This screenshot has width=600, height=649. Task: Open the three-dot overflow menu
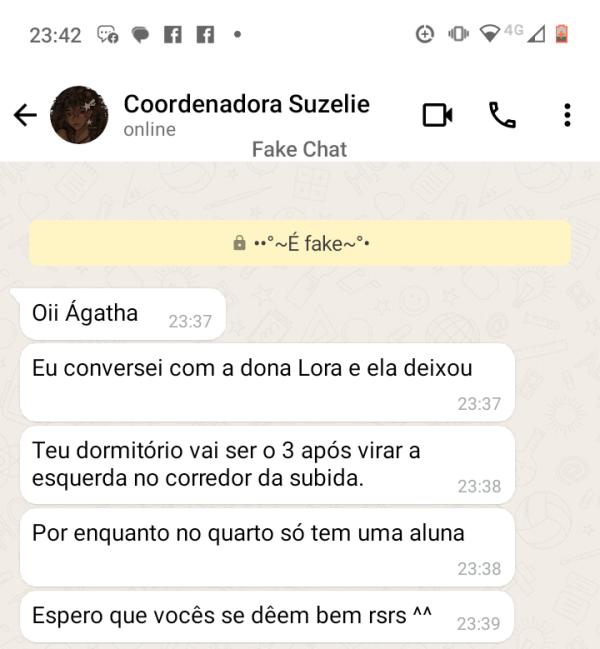point(567,115)
